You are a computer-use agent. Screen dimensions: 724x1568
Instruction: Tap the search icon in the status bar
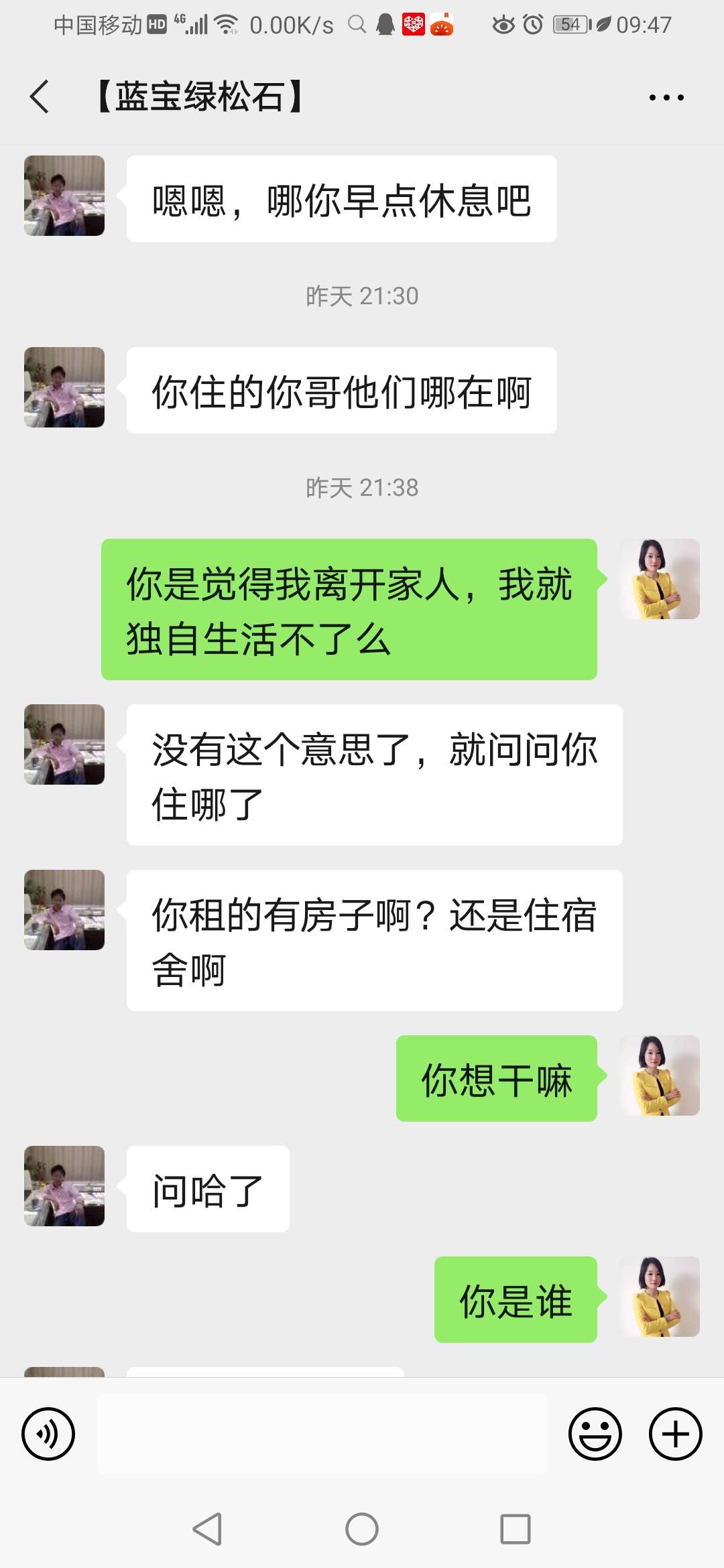click(x=356, y=25)
